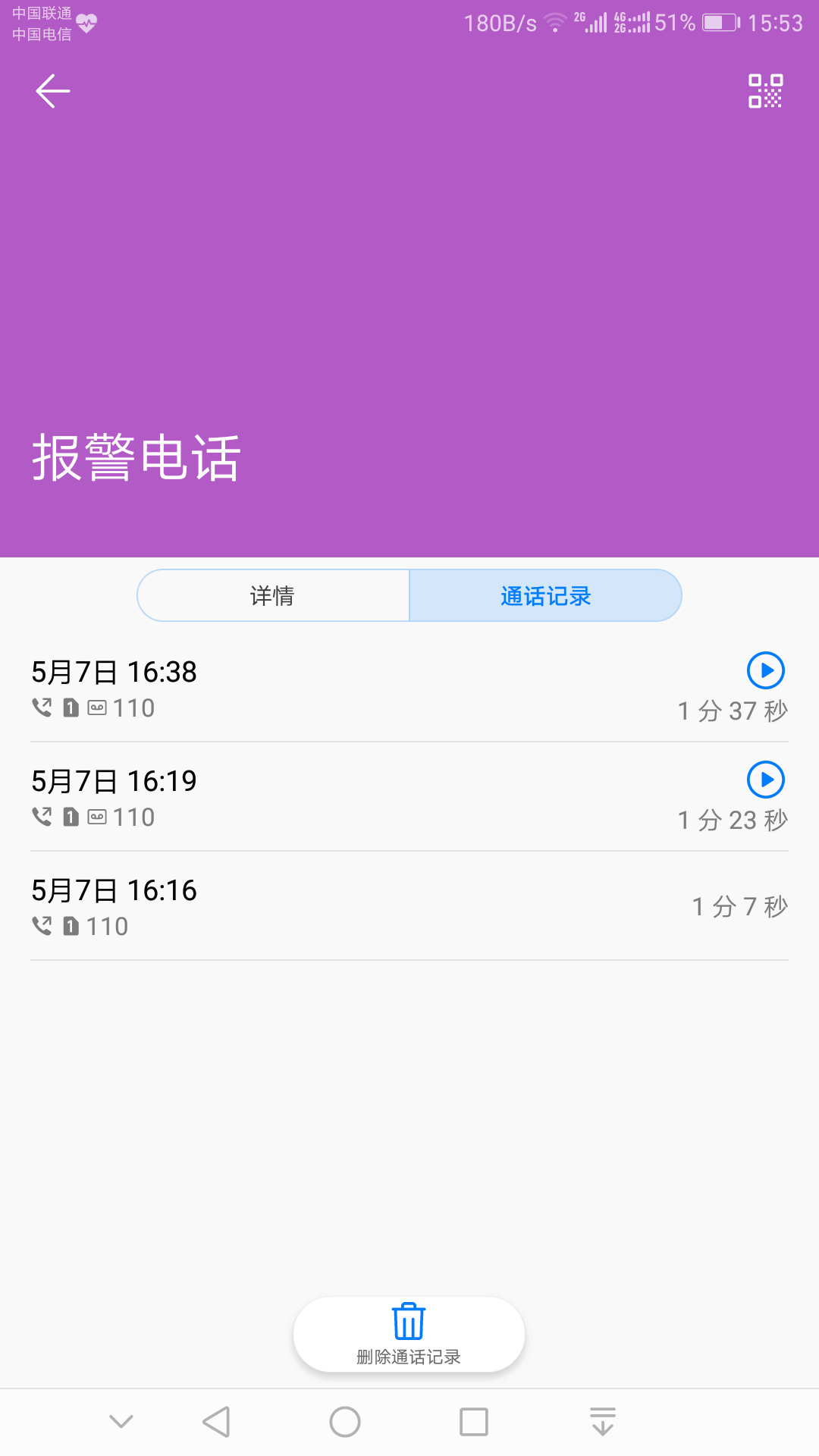Tap 删除通话记录 to delete call logs
The width and height of the screenshot is (819, 1456).
[x=409, y=1335]
